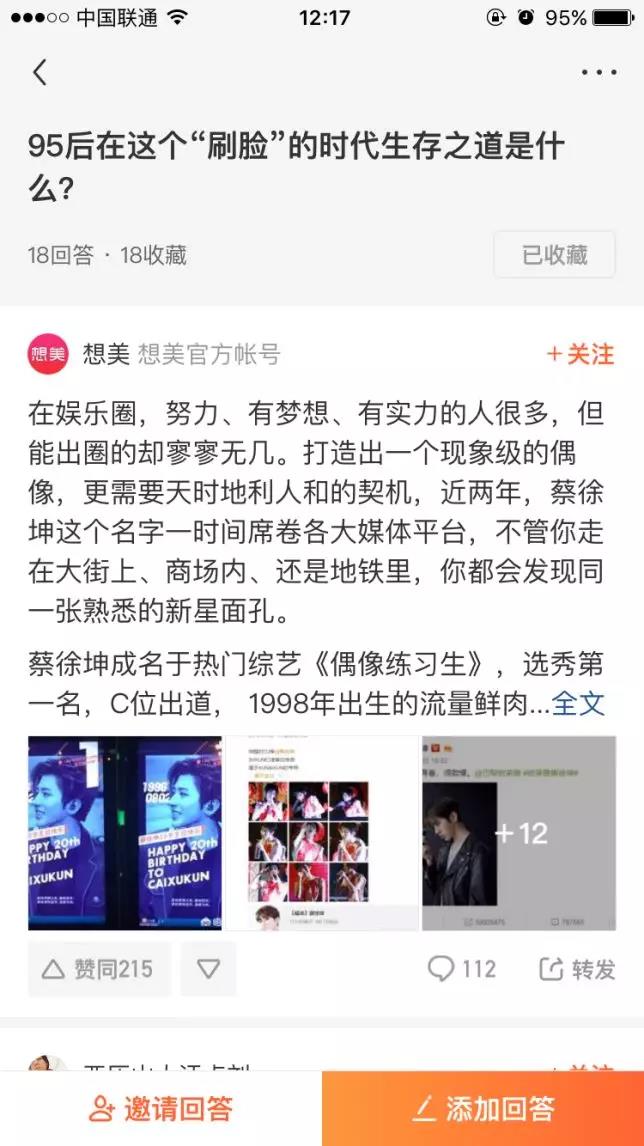Open the second photo collage image
The width and height of the screenshot is (644, 1146).
(x=321, y=833)
